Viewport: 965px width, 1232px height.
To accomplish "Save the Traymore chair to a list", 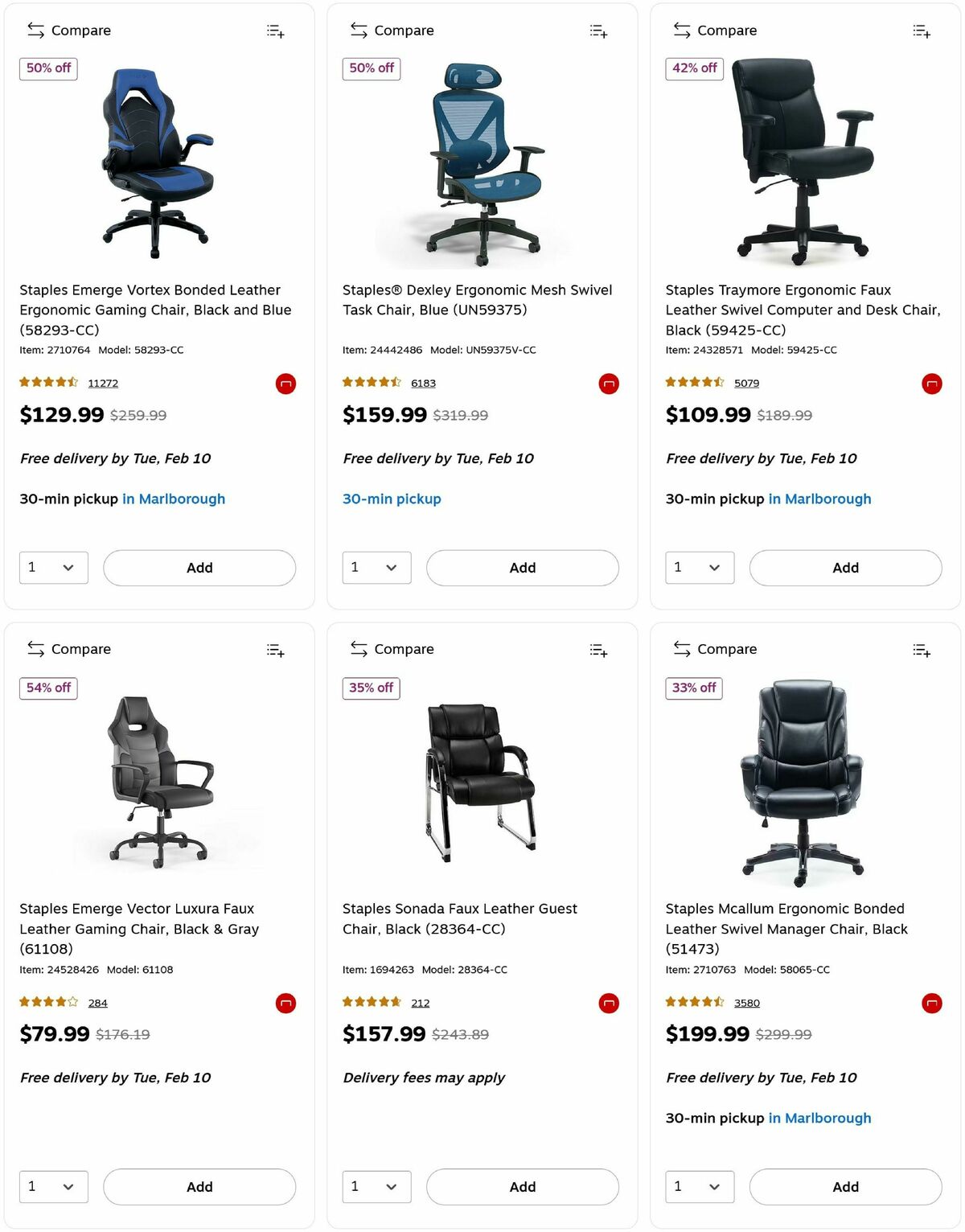I will coord(922,31).
